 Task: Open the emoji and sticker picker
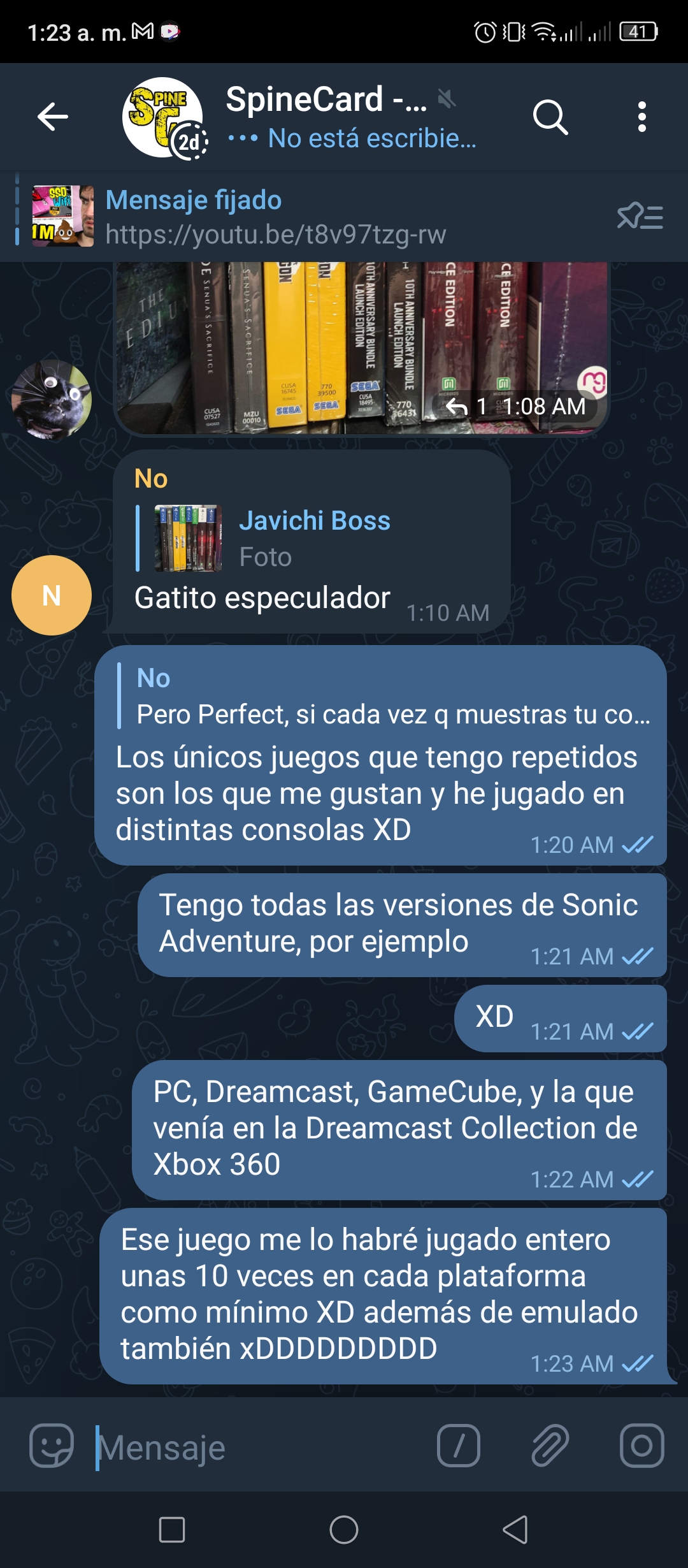pos(52,1446)
